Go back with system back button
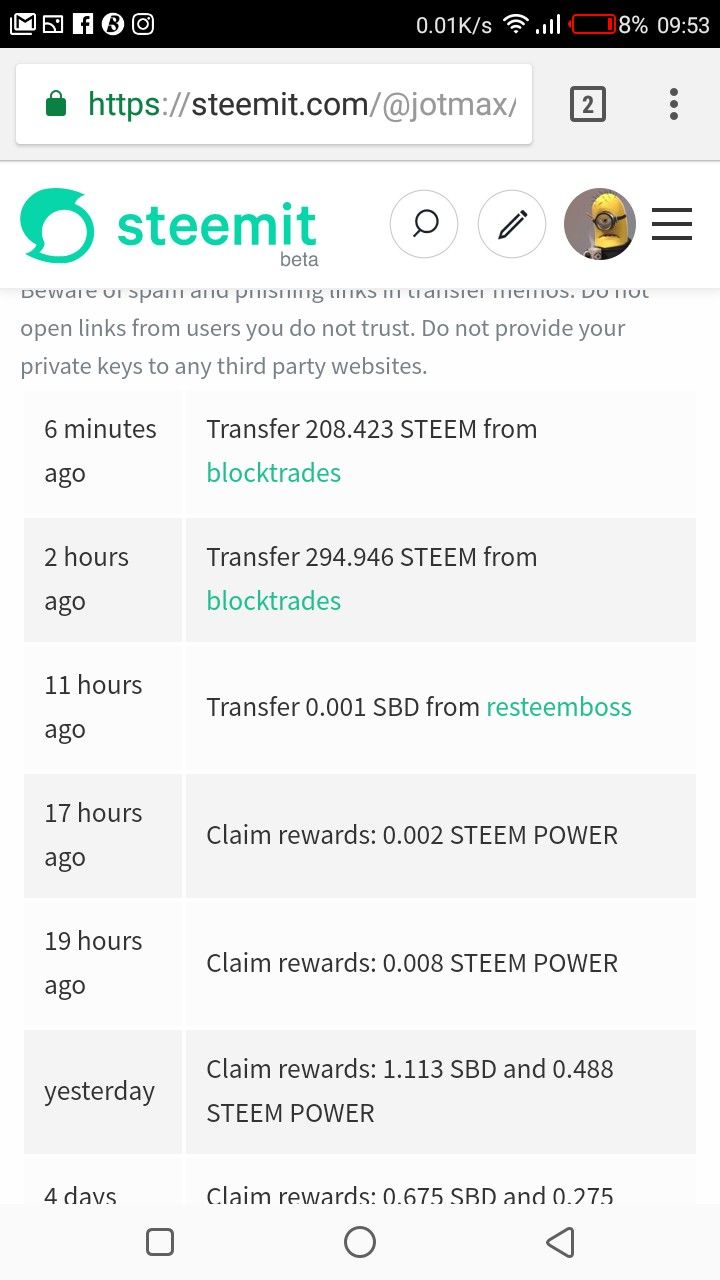 tap(560, 1242)
